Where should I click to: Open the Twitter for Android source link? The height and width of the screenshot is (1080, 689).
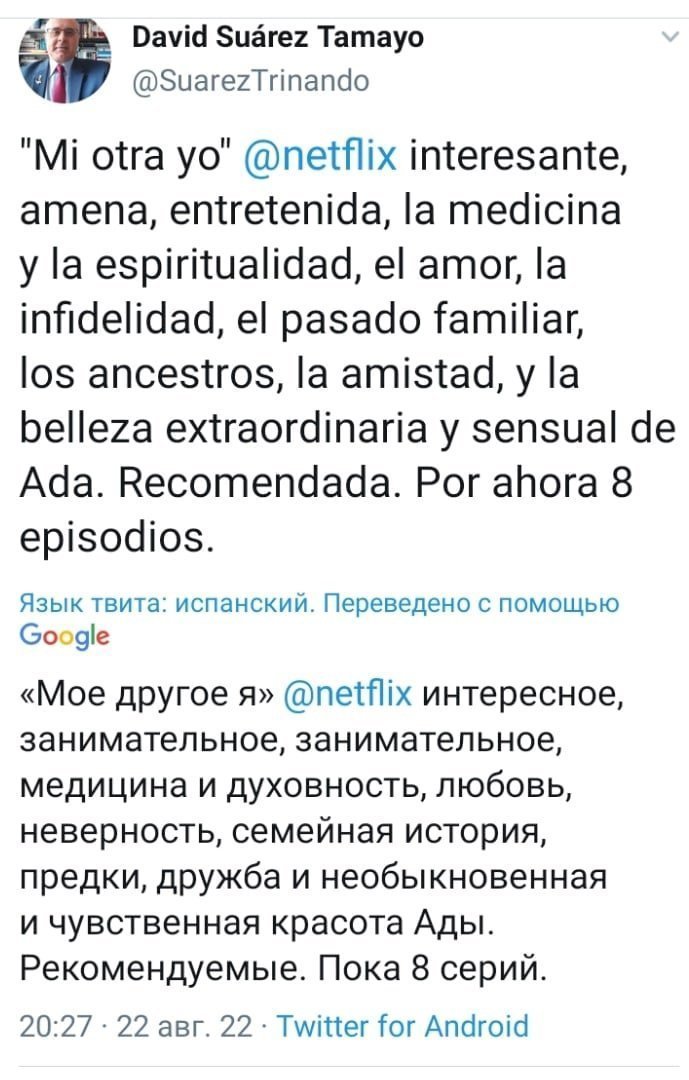(x=400, y=1026)
